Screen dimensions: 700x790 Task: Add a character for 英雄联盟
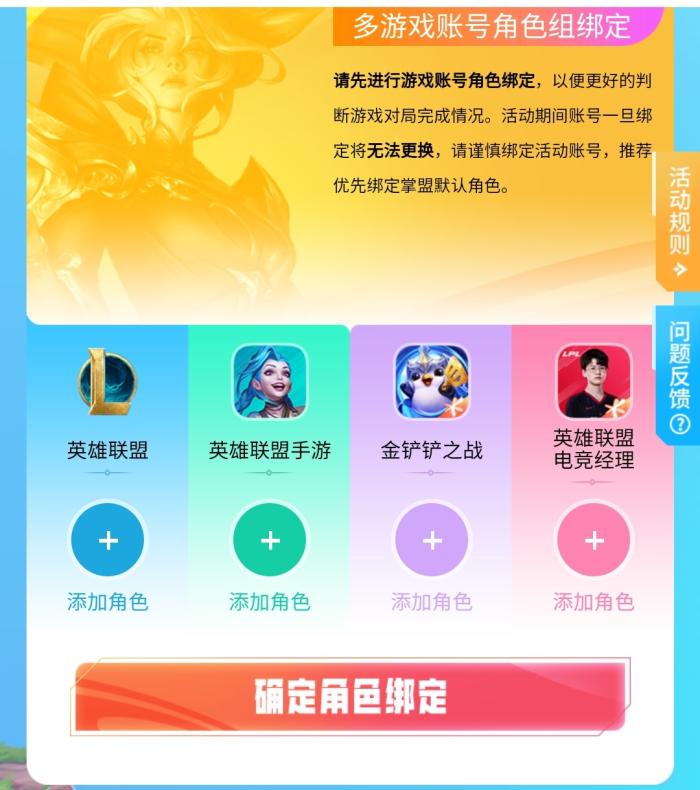[108, 541]
